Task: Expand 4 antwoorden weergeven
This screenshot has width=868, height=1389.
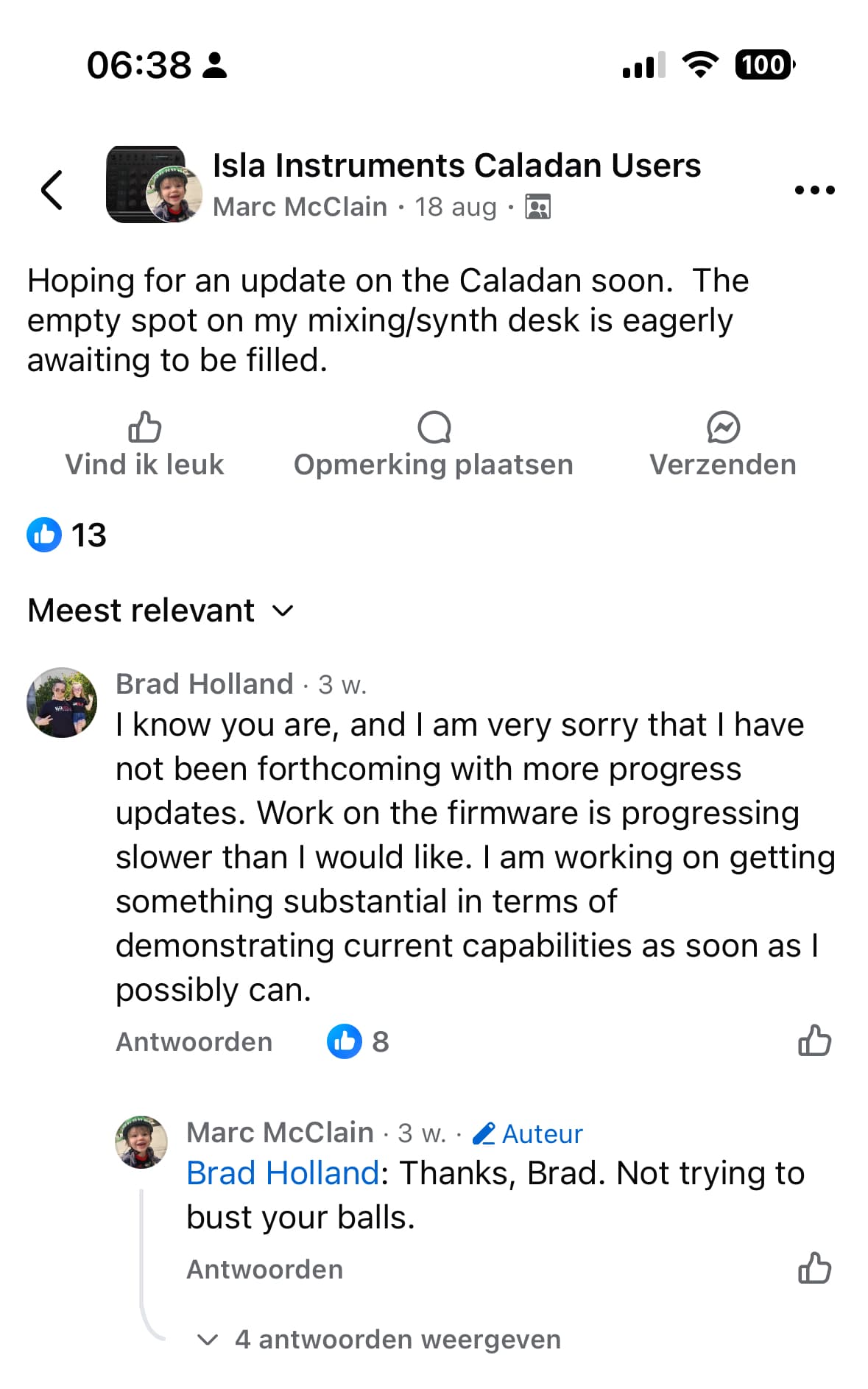Action: pyautogui.click(x=398, y=1339)
